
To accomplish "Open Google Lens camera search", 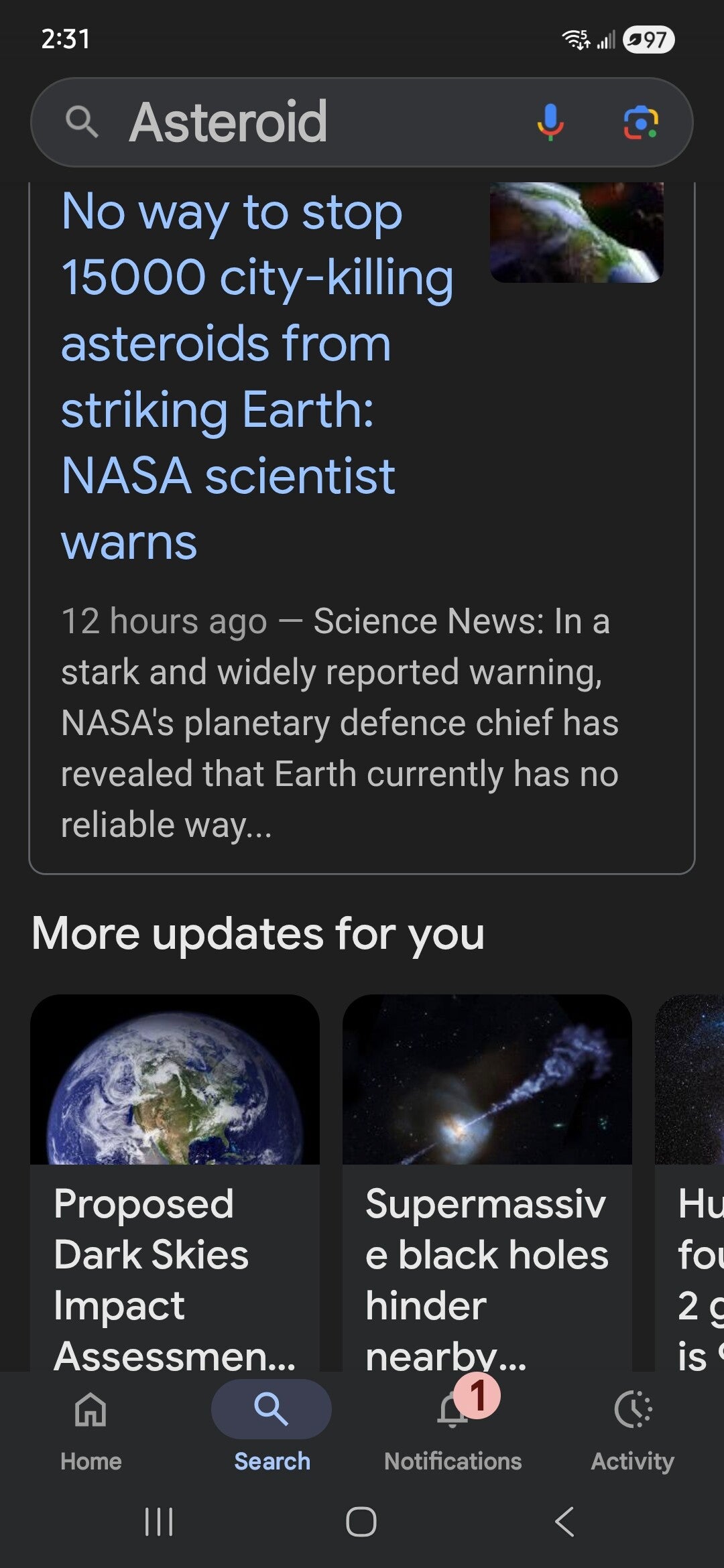I will (x=641, y=122).
